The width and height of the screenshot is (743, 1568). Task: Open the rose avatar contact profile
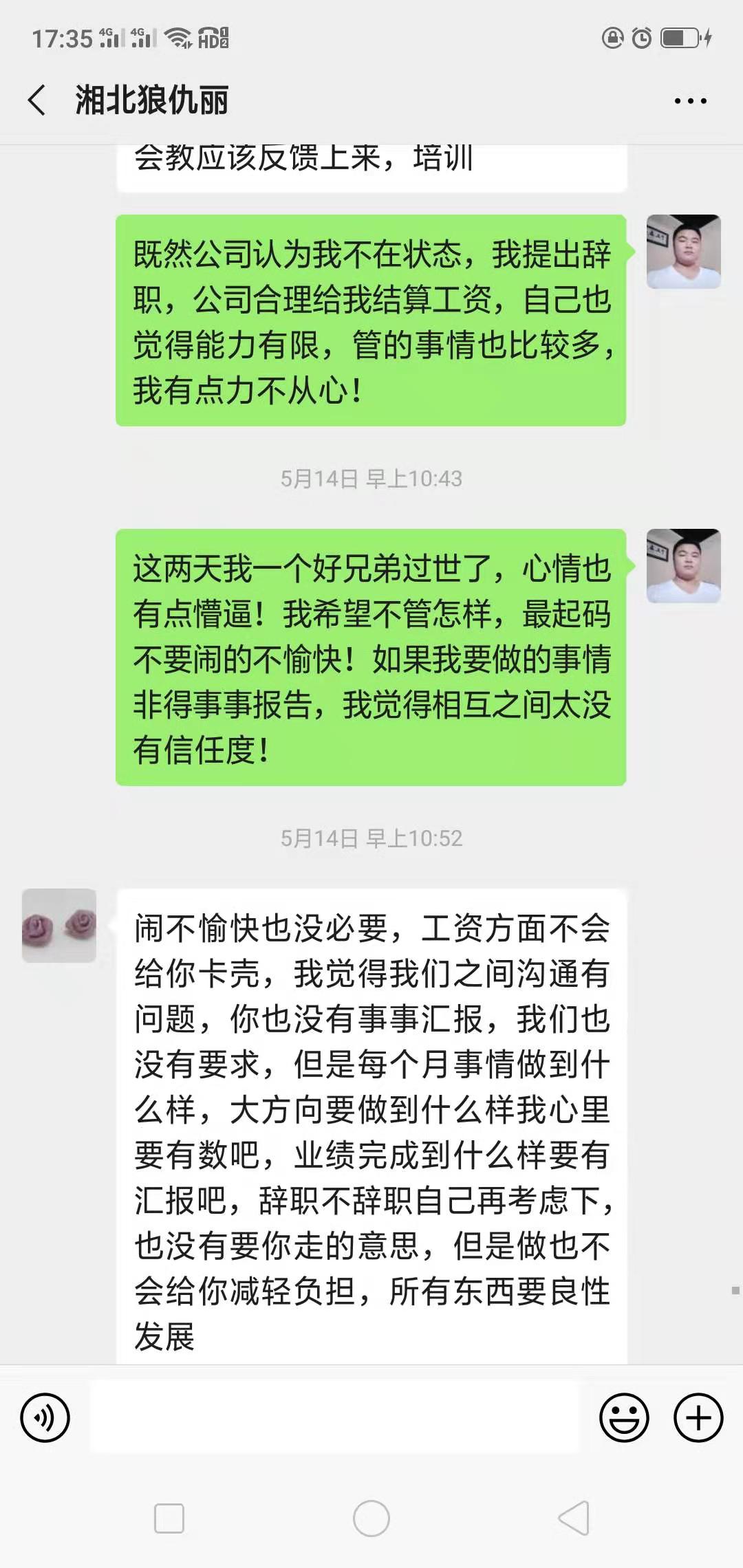59,925
